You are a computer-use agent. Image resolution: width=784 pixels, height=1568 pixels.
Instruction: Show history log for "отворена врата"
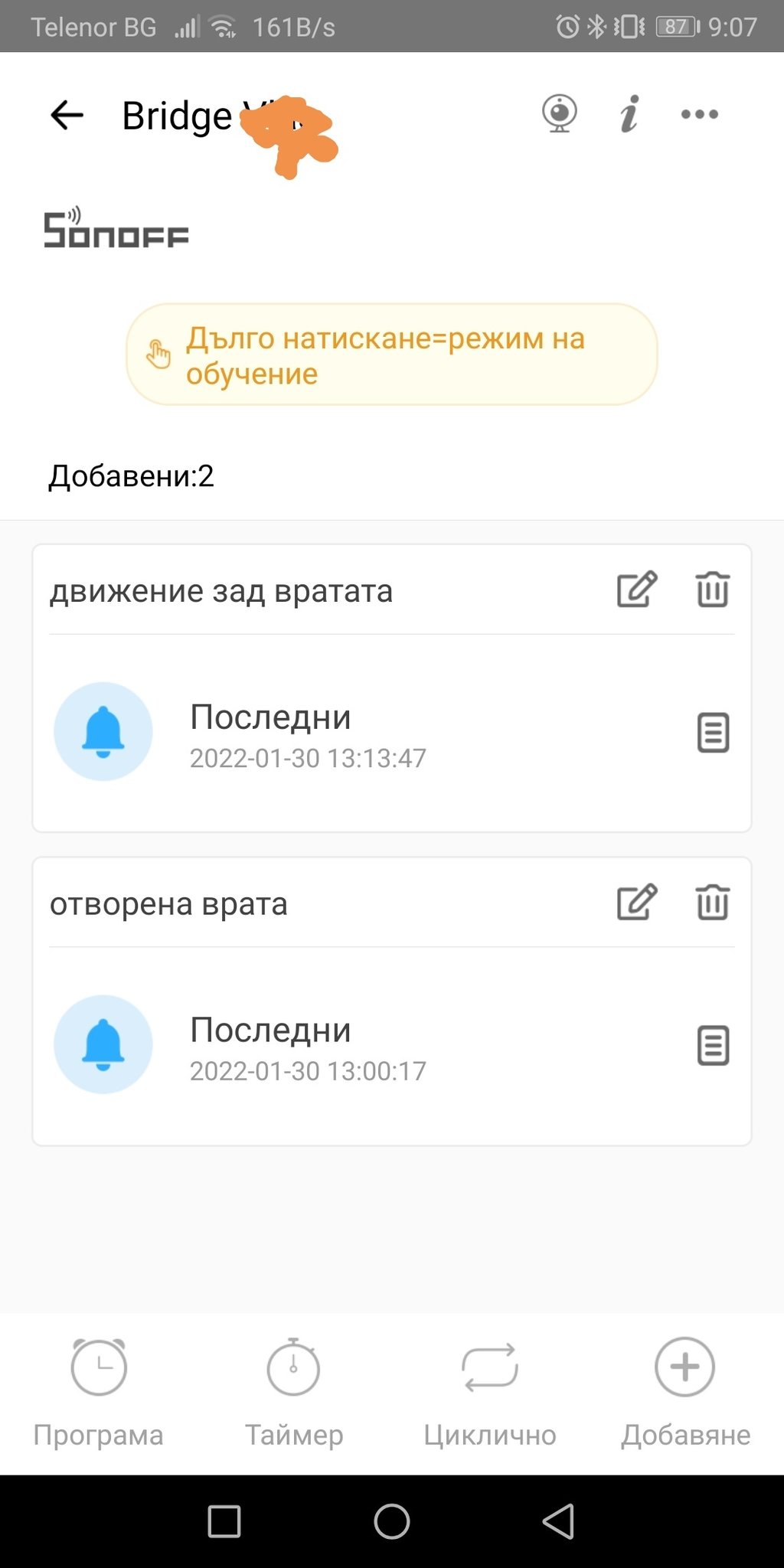click(713, 1046)
